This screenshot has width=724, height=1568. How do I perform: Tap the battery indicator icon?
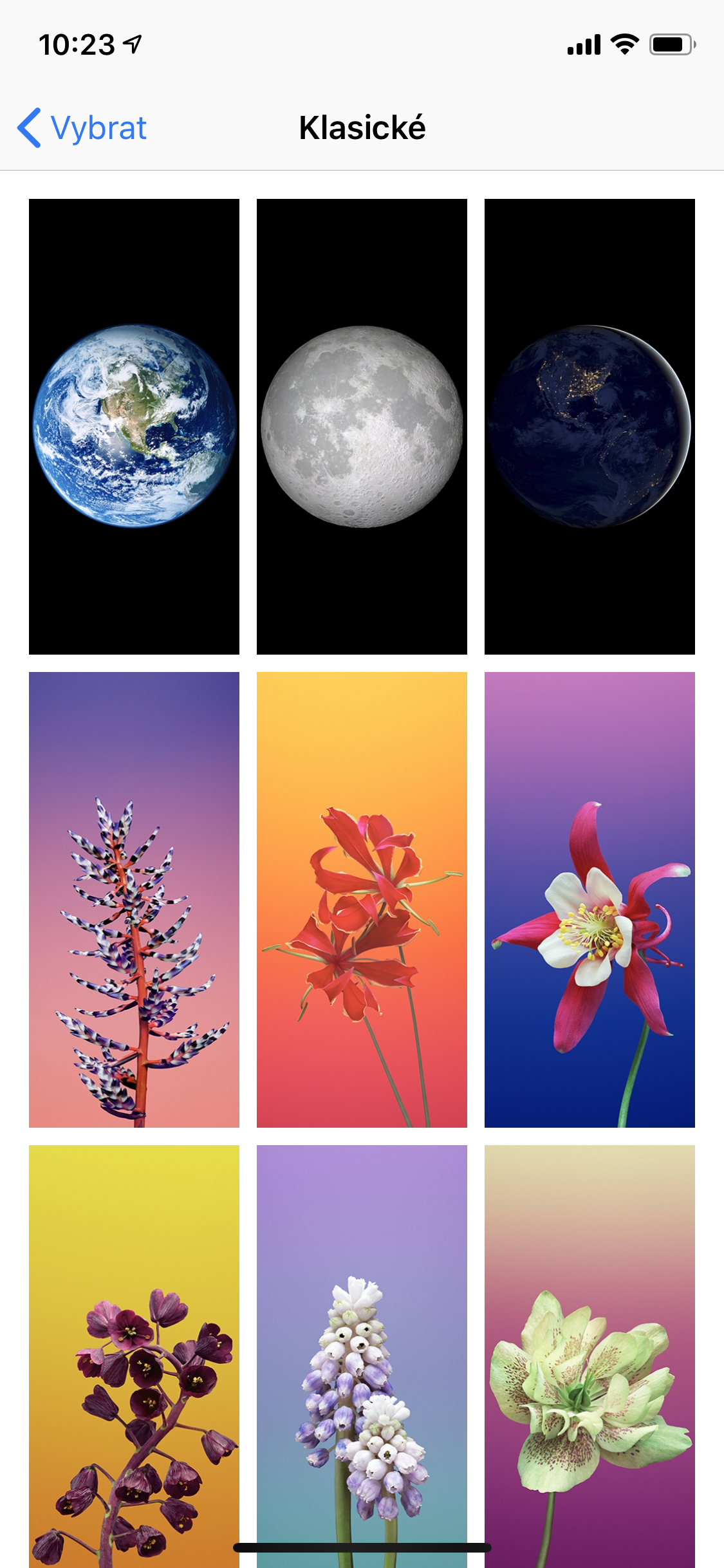point(672,44)
